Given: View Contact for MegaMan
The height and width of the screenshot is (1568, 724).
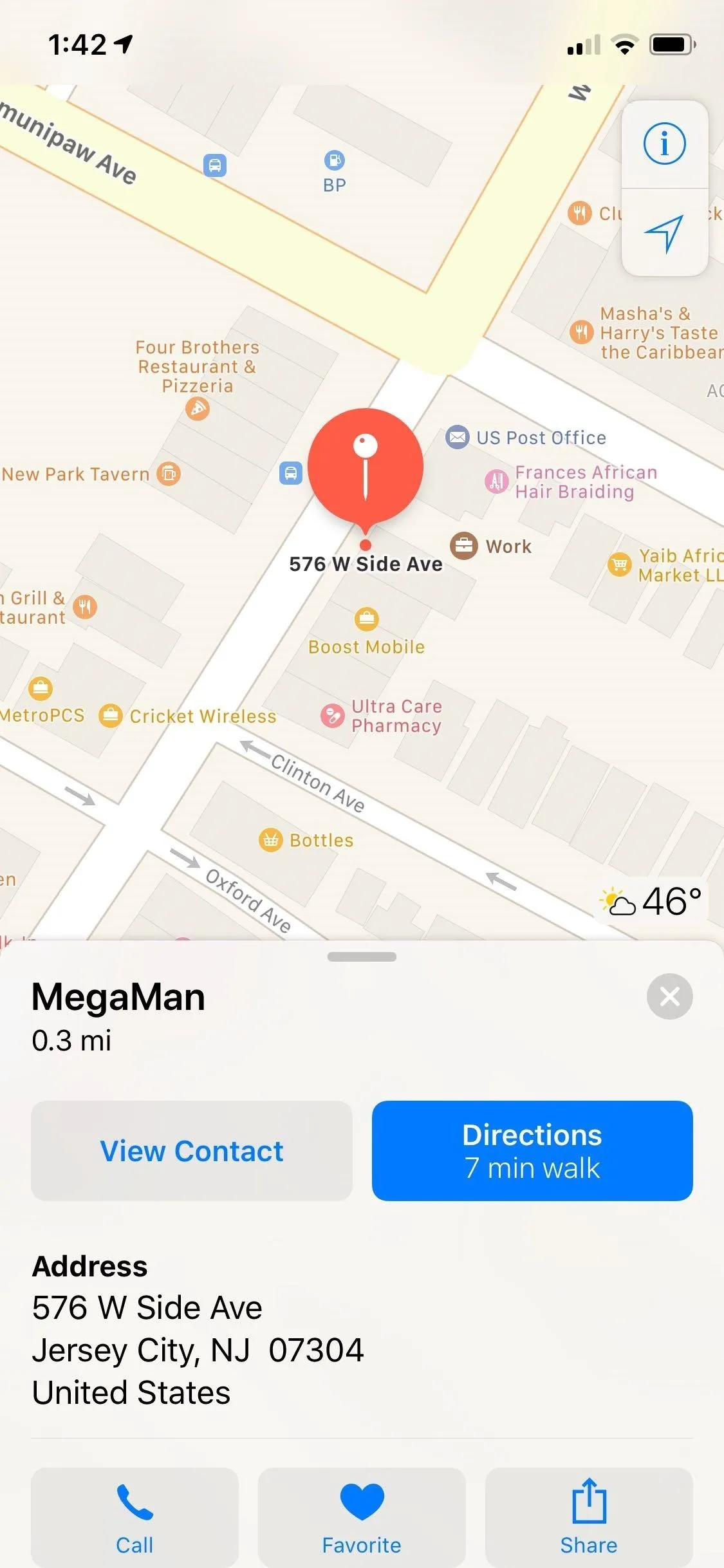Looking at the screenshot, I should (192, 1150).
